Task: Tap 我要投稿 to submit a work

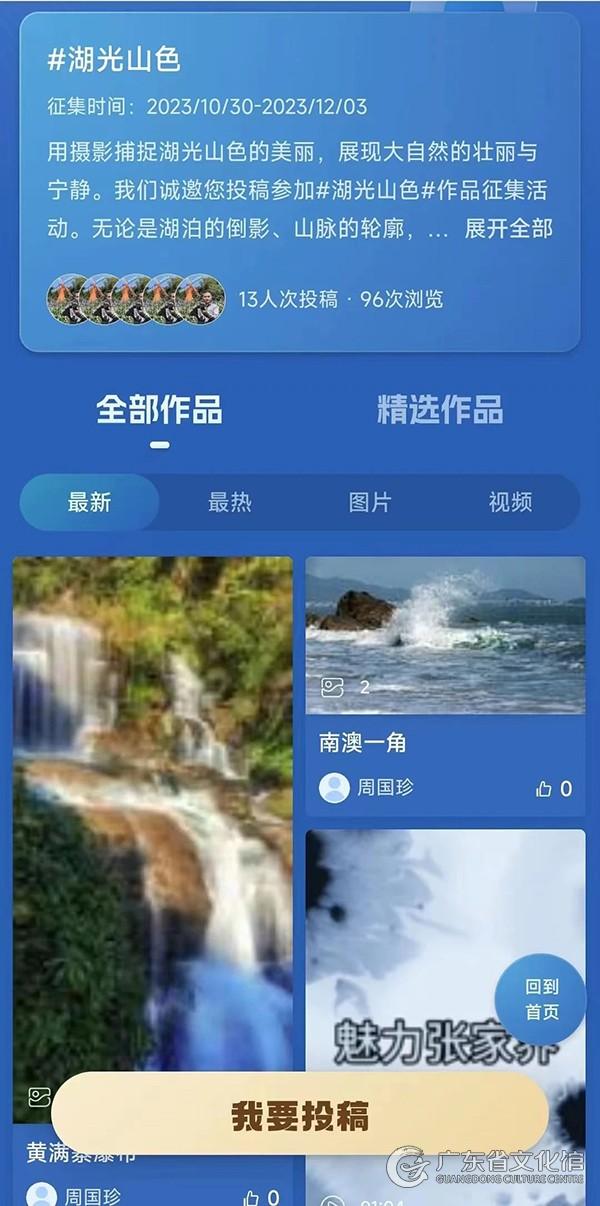Action: point(300,1116)
